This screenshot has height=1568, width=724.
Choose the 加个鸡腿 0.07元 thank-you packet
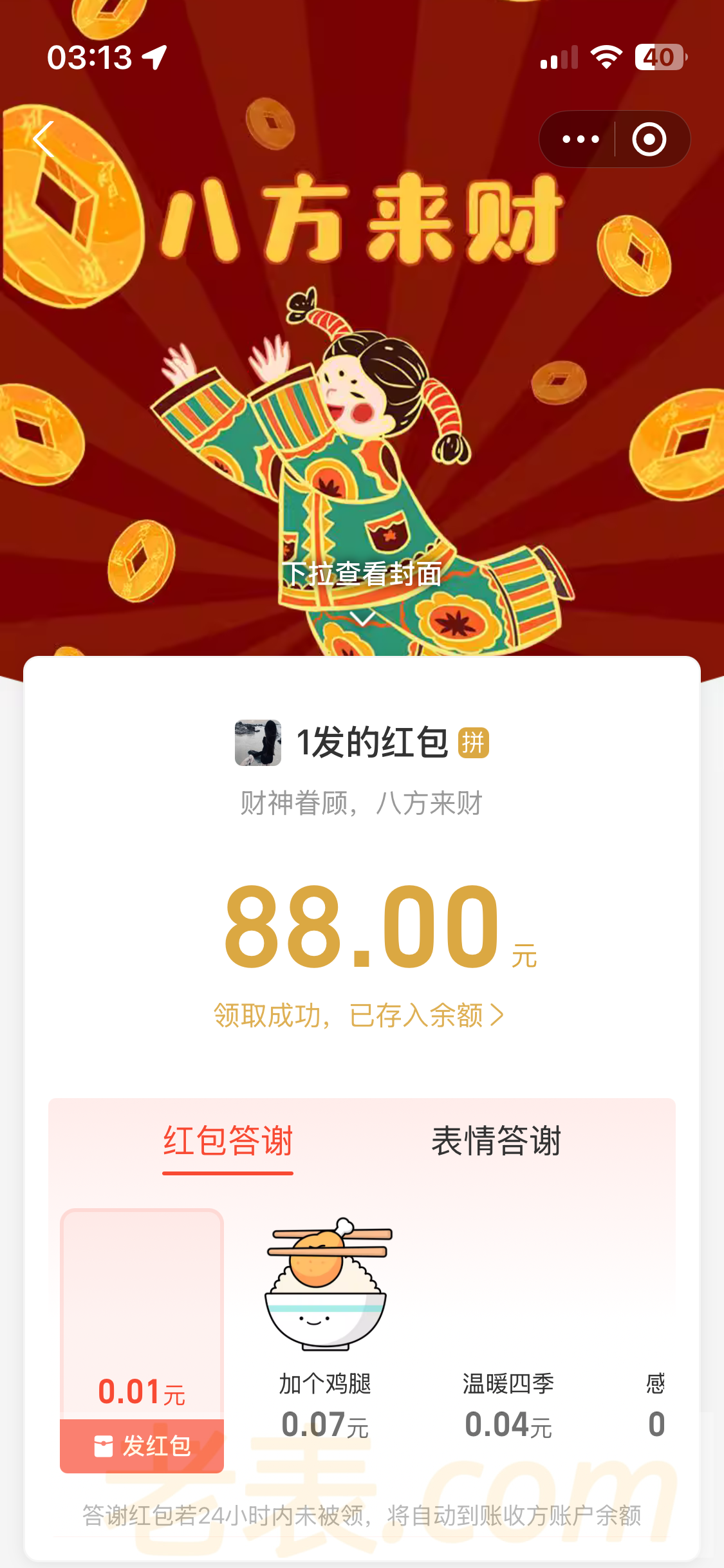click(325, 1326)
